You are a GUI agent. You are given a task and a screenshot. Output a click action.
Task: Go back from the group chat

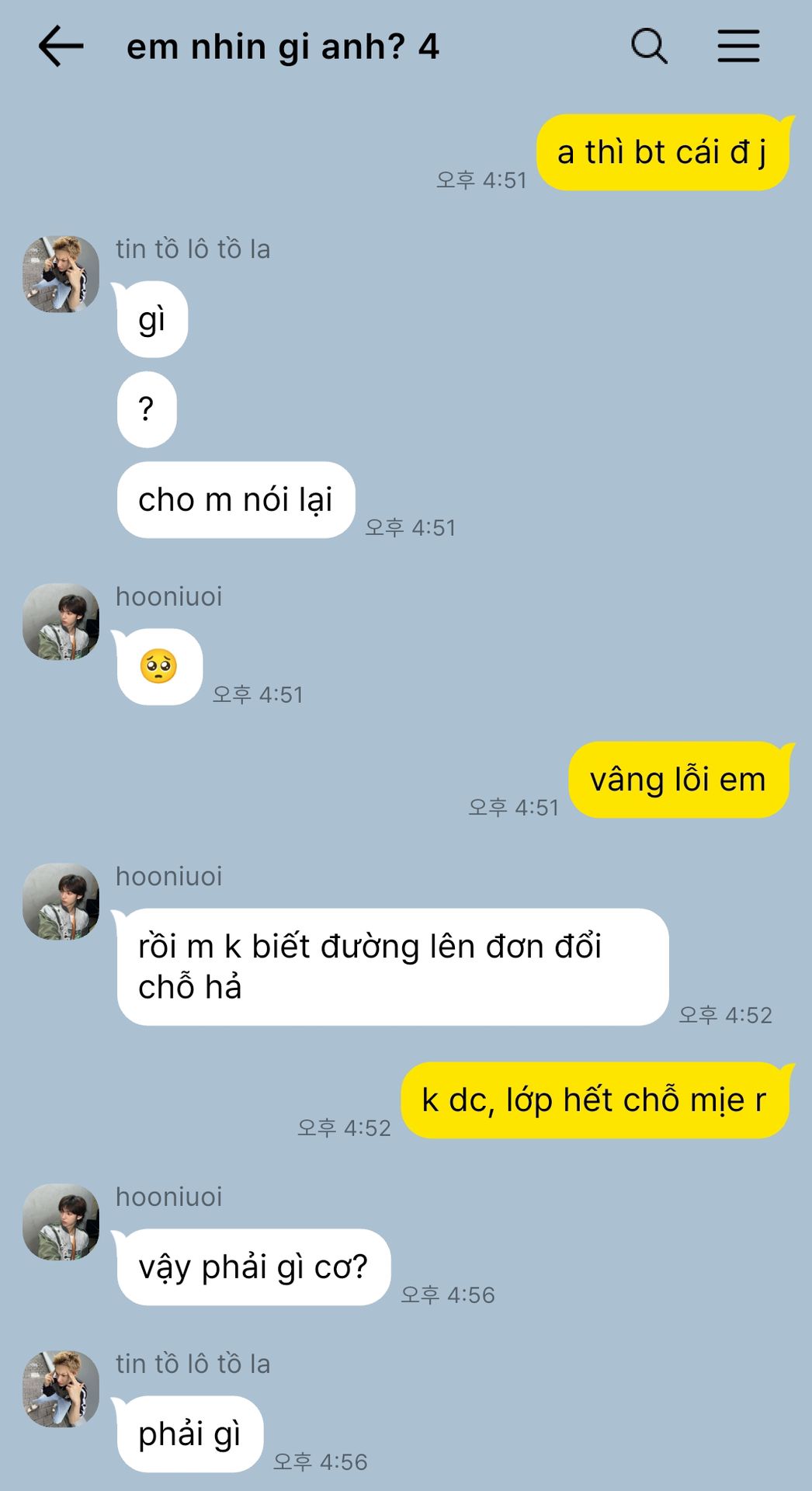pyautogui.click(x=61, y=47)
